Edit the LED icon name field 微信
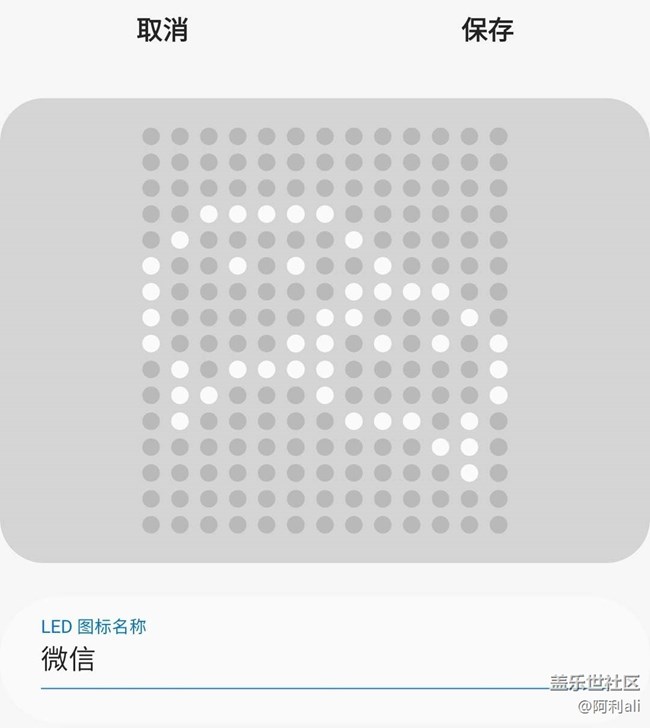Viewport: 650px width, 728px height. pos(290,660)
